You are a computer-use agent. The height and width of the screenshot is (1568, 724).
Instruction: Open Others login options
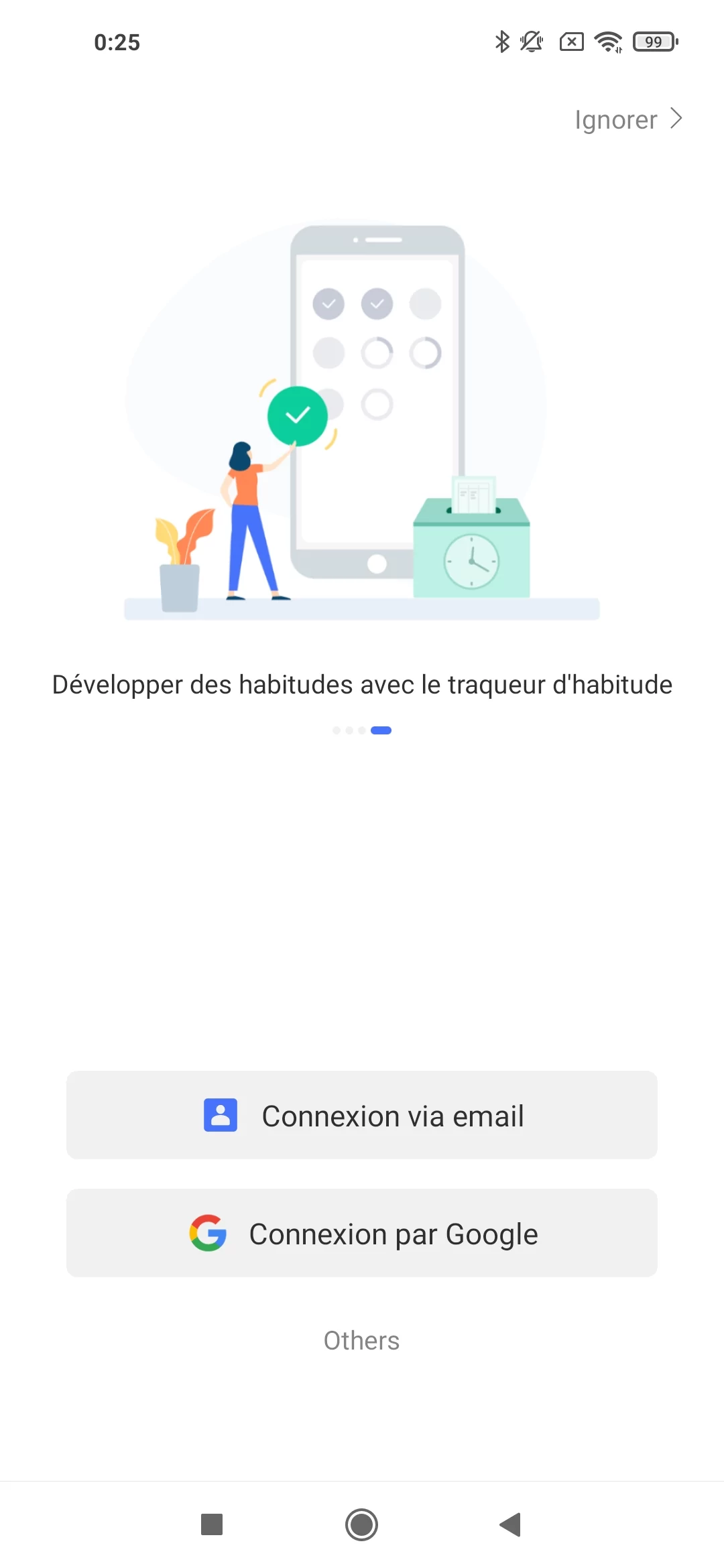(362, 1341)
